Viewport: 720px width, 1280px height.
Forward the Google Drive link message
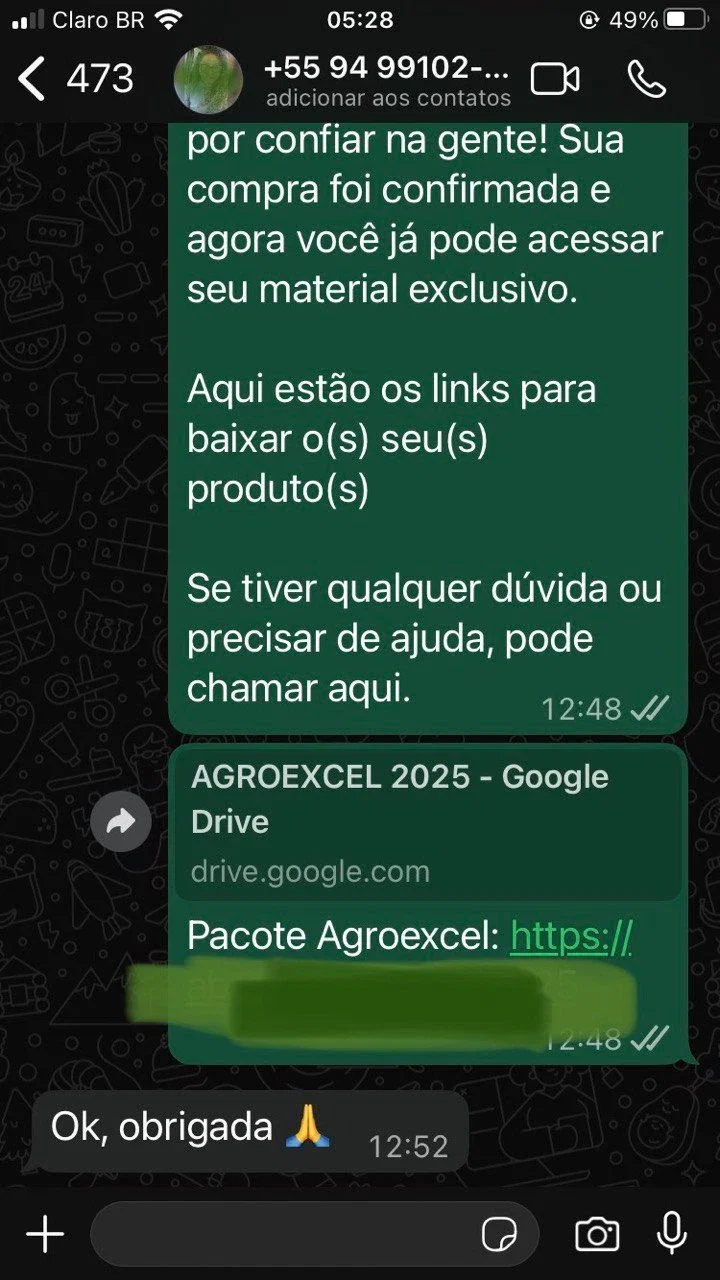click(120, 823)
